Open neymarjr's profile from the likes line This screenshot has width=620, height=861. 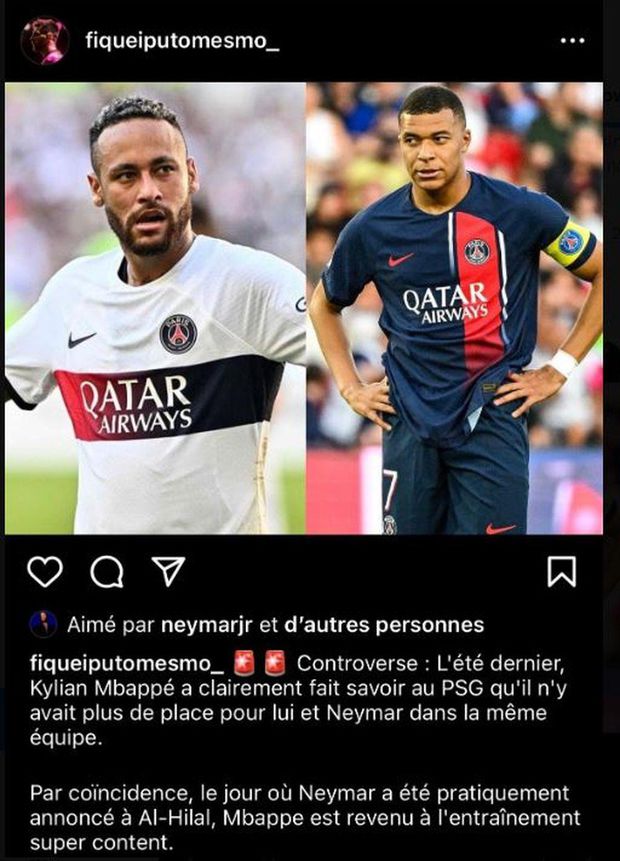[x=210, y=625]
